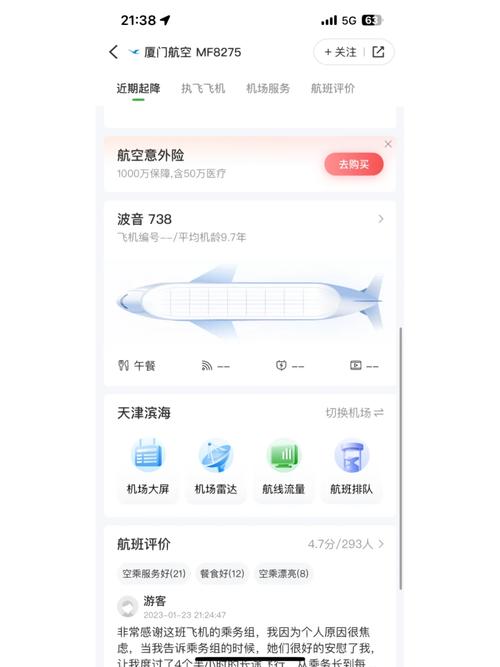Tap 去购买 to buy insurance
This screenshot has height=667, width=500.
[x=354, y=164]
